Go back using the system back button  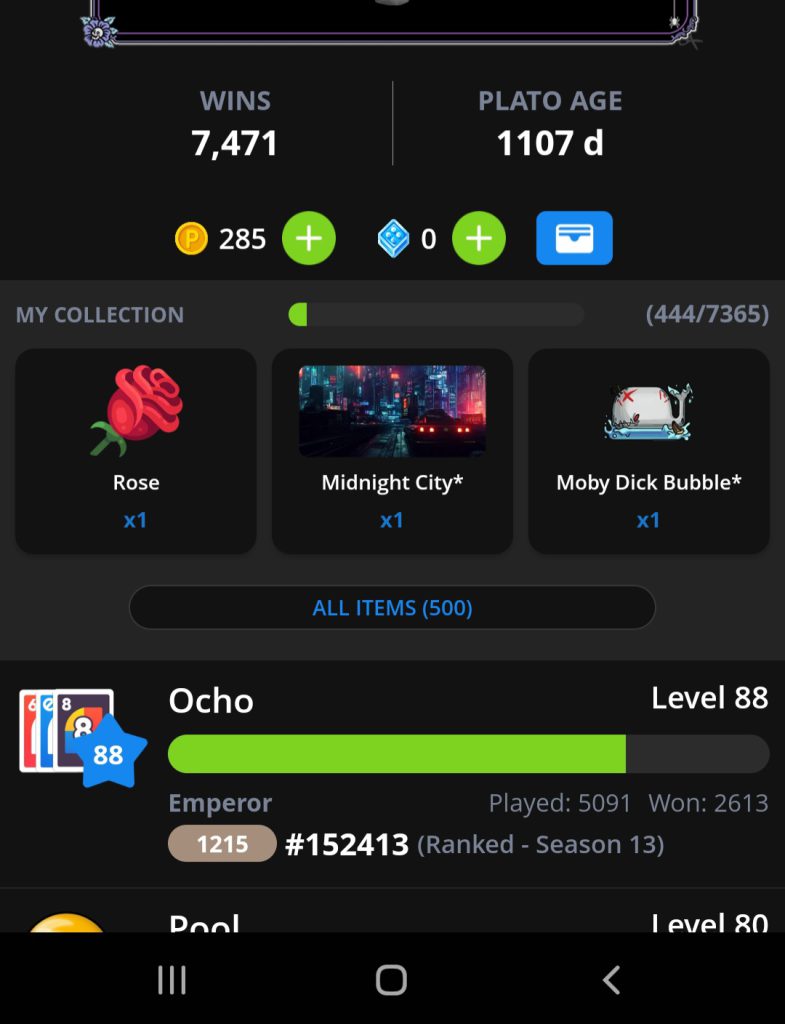click(611, 980)
